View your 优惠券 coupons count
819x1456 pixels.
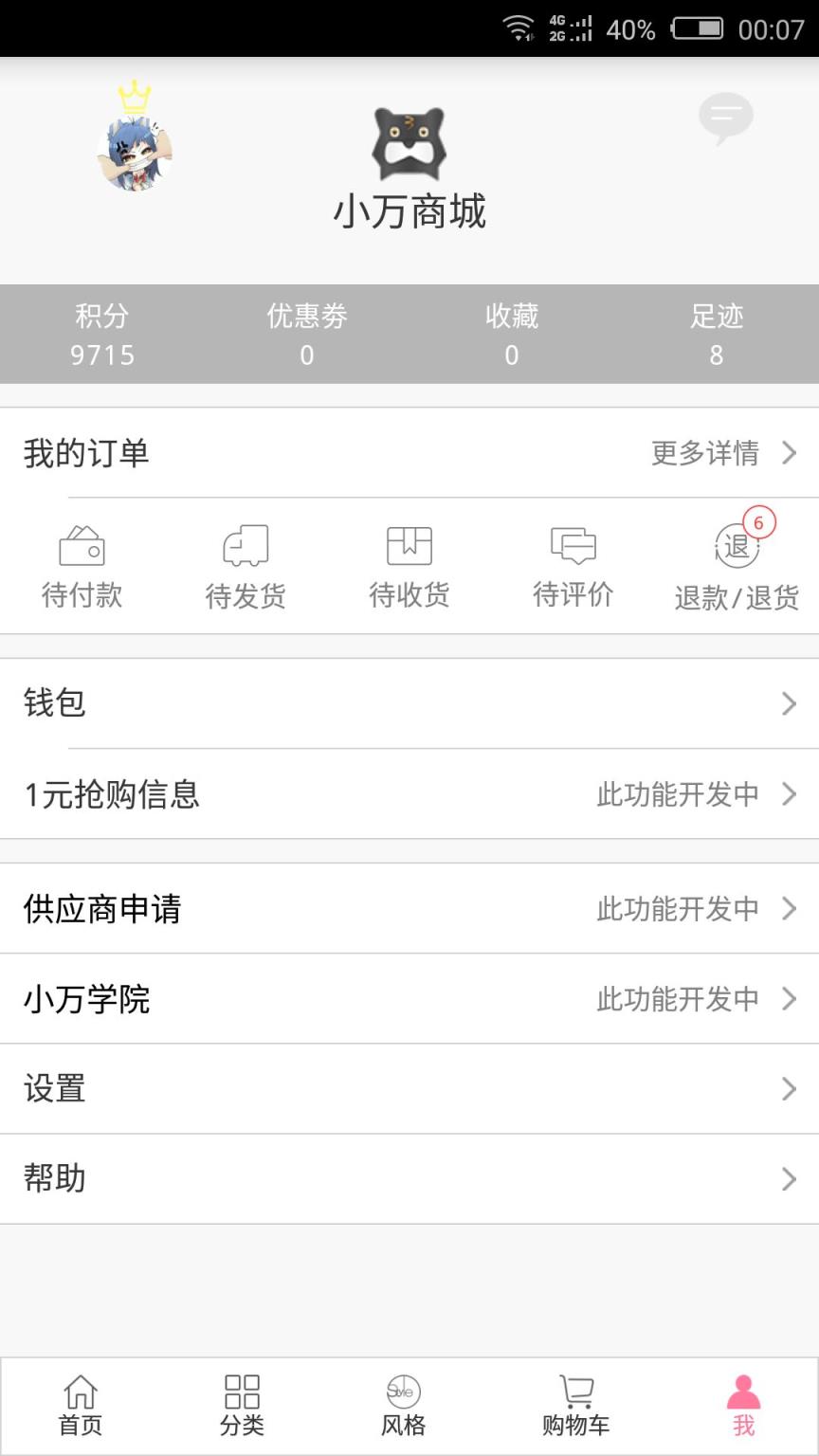click(306, 334)
